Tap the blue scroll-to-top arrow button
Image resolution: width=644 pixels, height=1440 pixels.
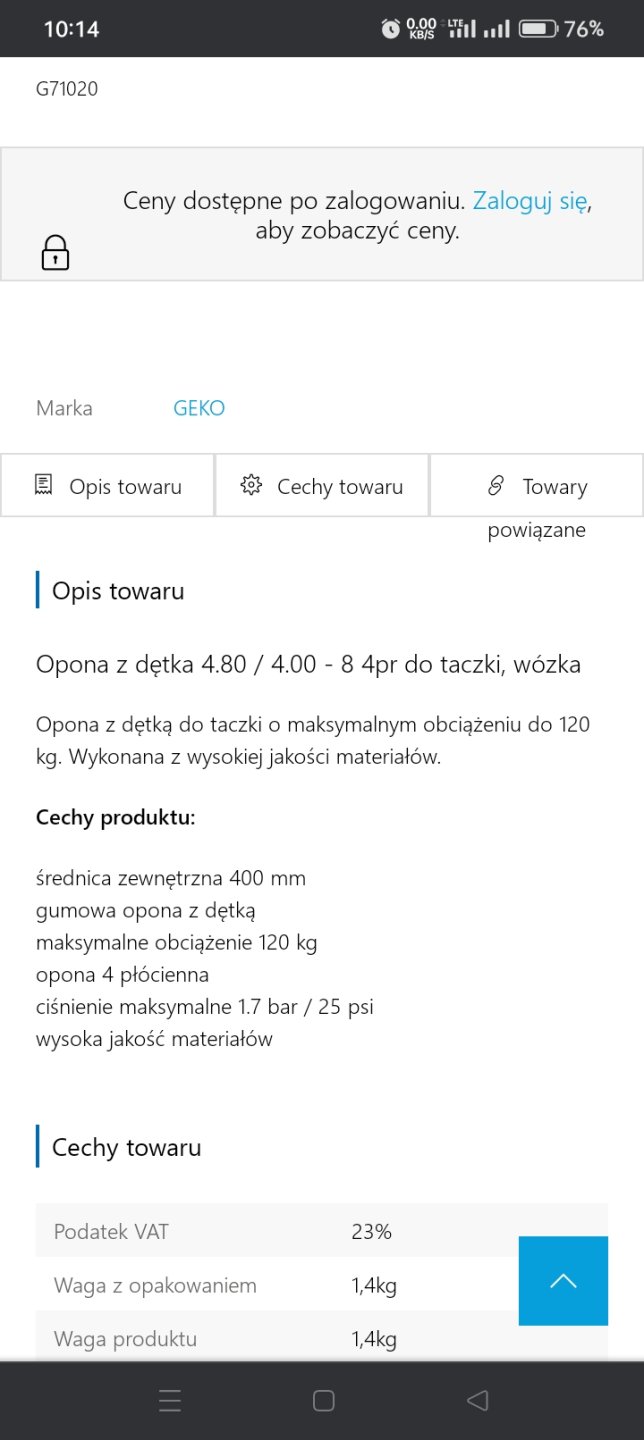coord(563,1281)
